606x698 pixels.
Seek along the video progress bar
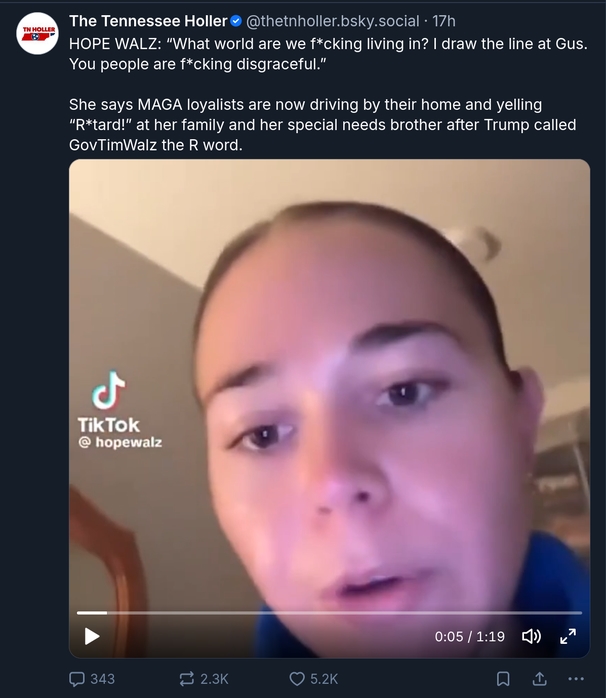[330, 612]
